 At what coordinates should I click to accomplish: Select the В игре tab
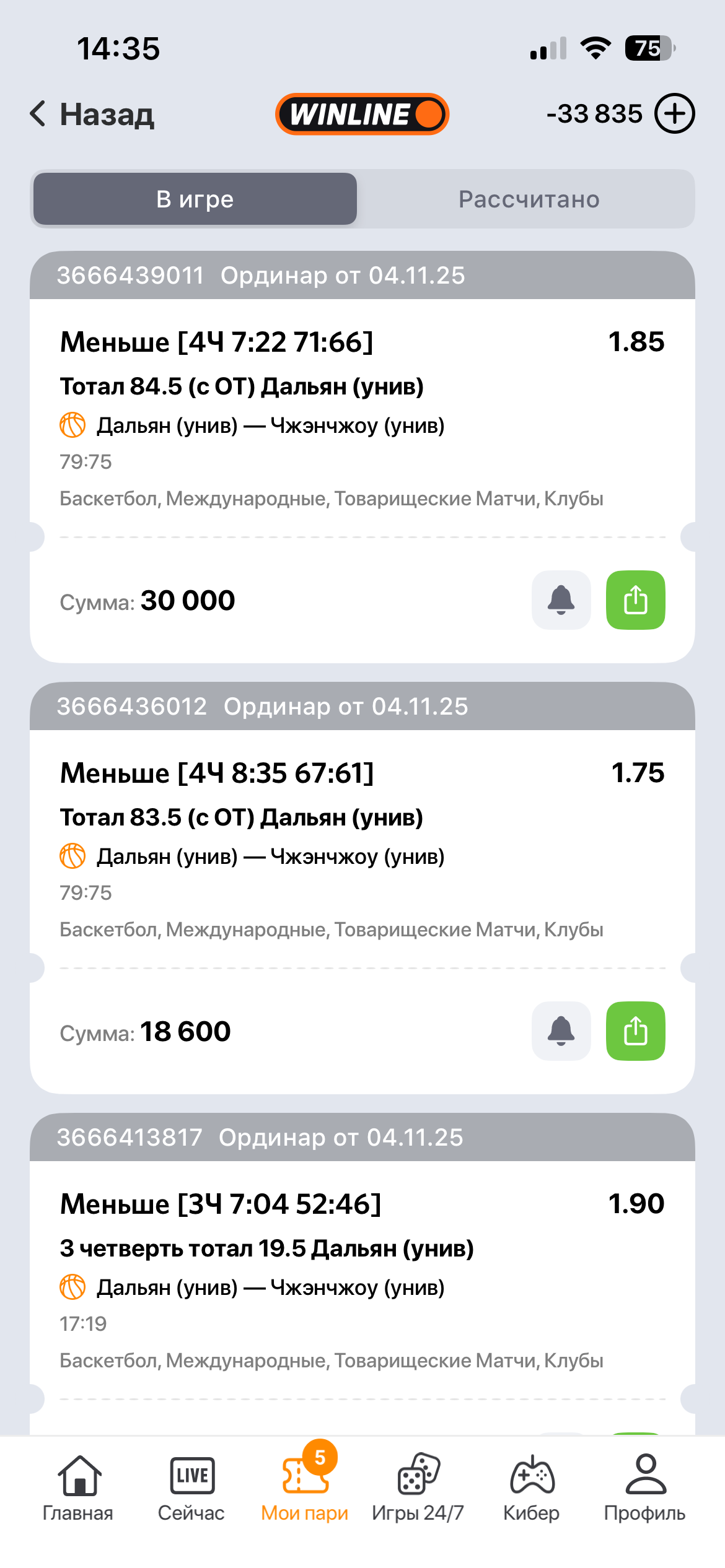click(x=195, y=199)
